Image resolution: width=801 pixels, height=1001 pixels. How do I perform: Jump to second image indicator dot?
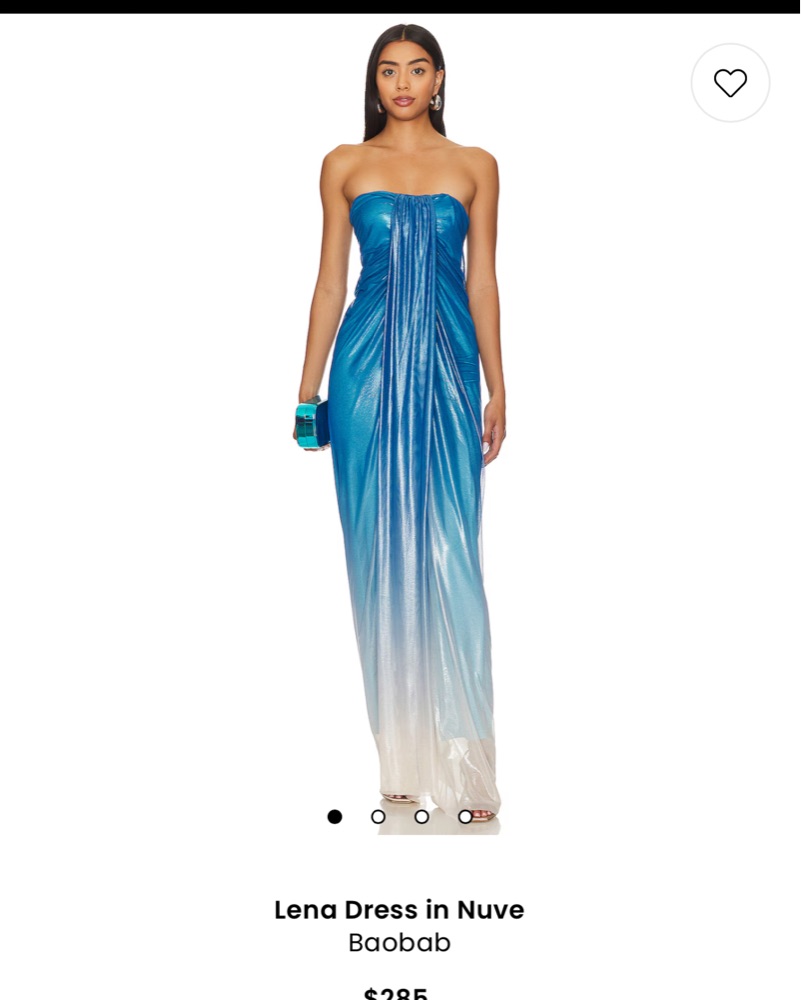378,817
